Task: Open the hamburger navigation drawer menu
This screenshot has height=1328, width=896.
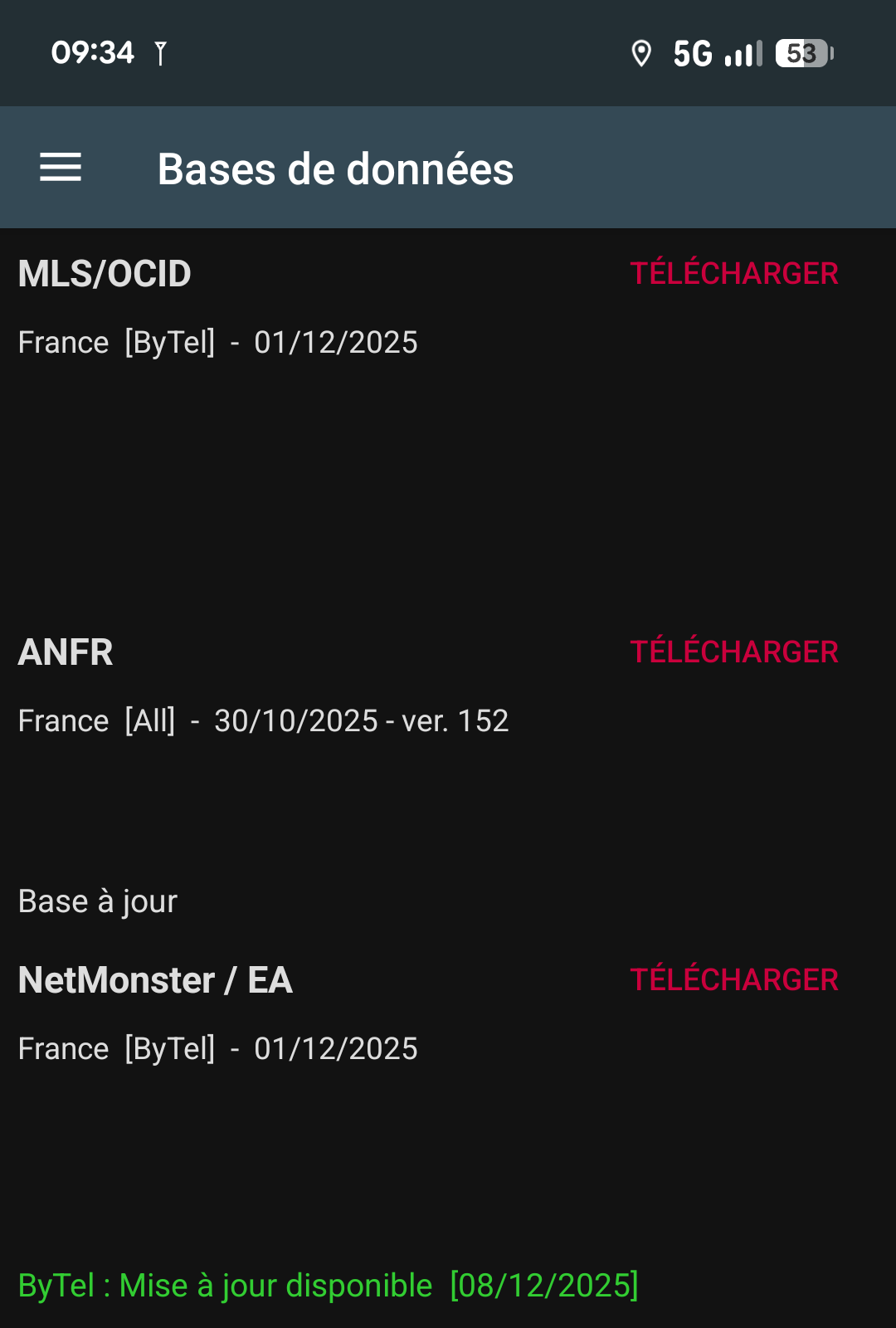Action: pyautogui.click(x=61, y=168)
